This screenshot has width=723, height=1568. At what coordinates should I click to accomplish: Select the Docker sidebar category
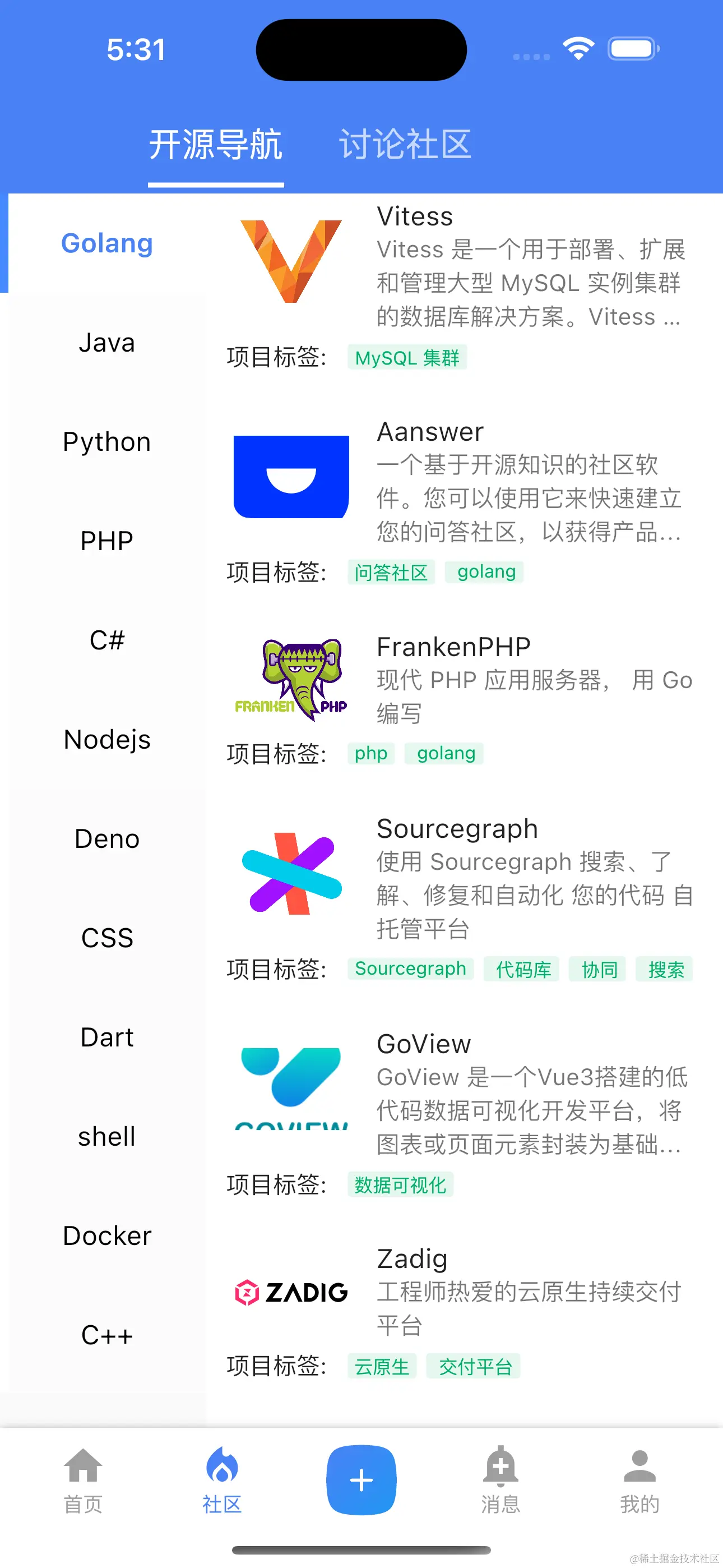pyautogui.click(x=106, y=1235)
